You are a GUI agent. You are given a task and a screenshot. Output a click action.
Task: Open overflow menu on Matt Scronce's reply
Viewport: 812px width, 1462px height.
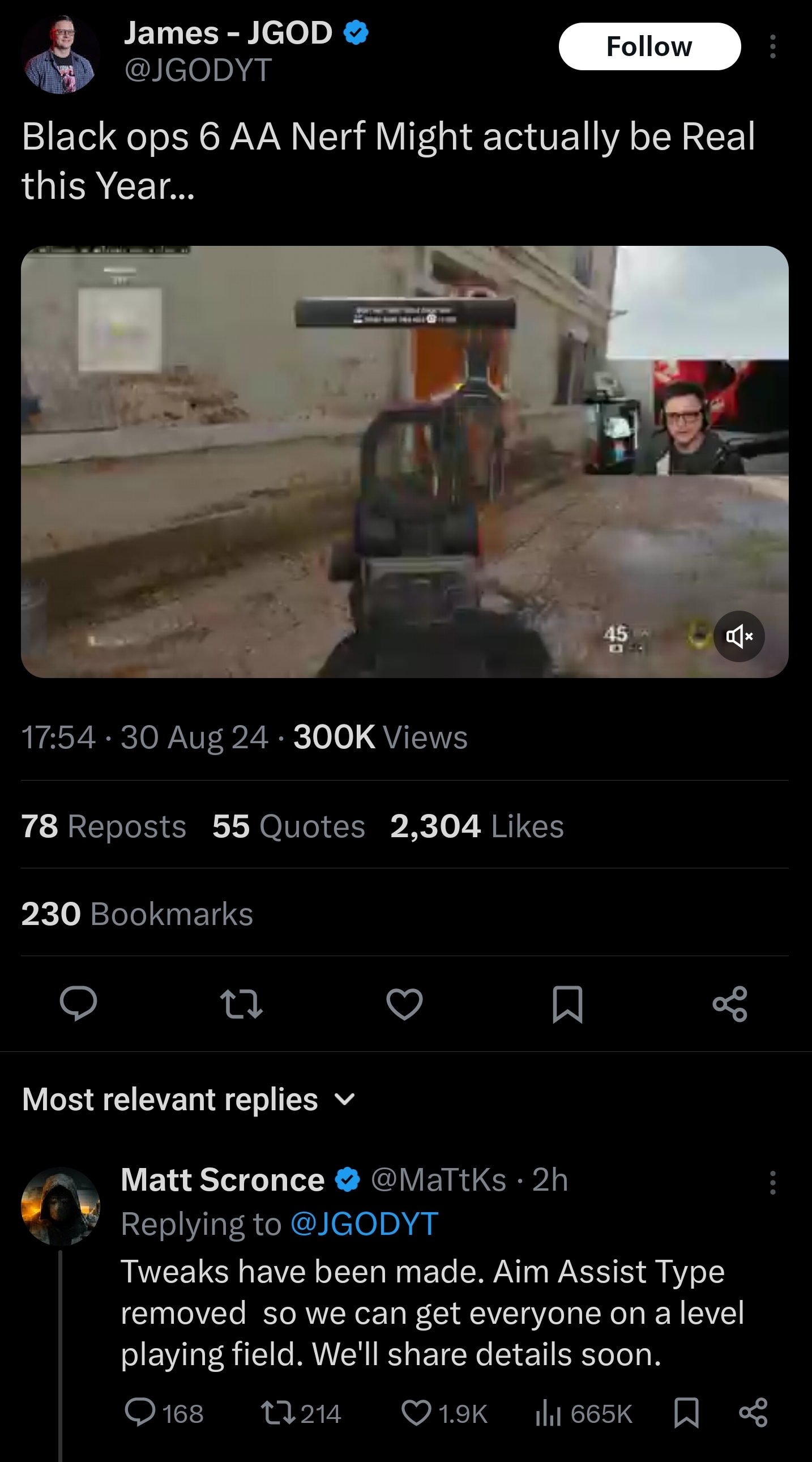772,1183
